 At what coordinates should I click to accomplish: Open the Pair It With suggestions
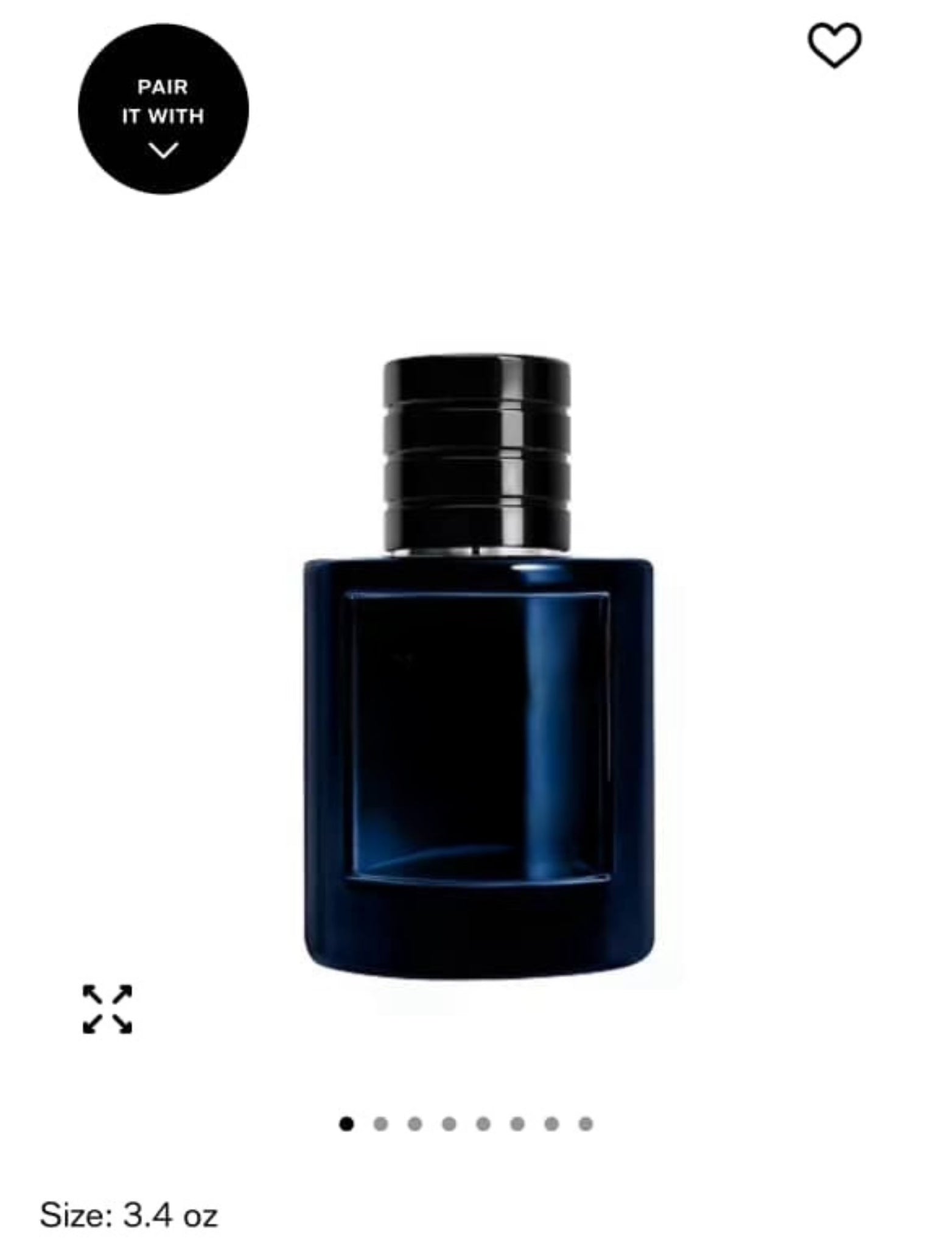[x=163, y=109]
